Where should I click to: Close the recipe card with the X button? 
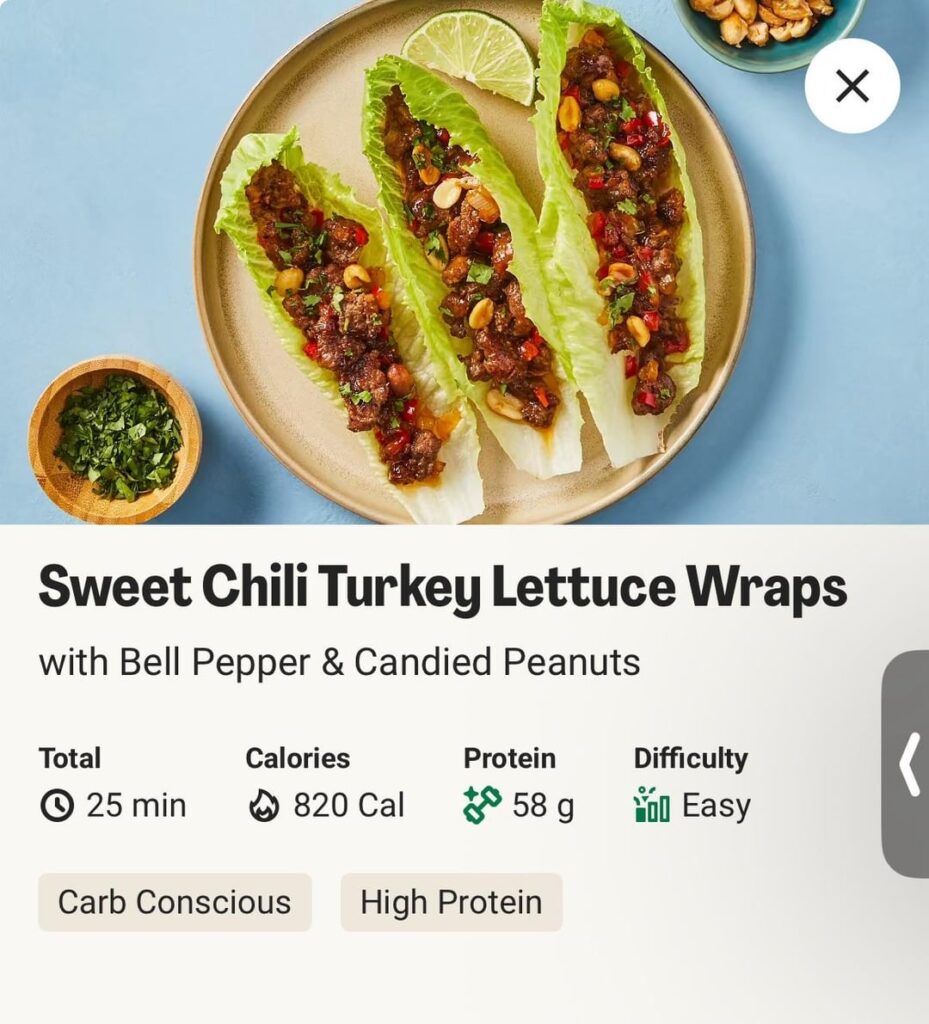click(x=851, y=87)
